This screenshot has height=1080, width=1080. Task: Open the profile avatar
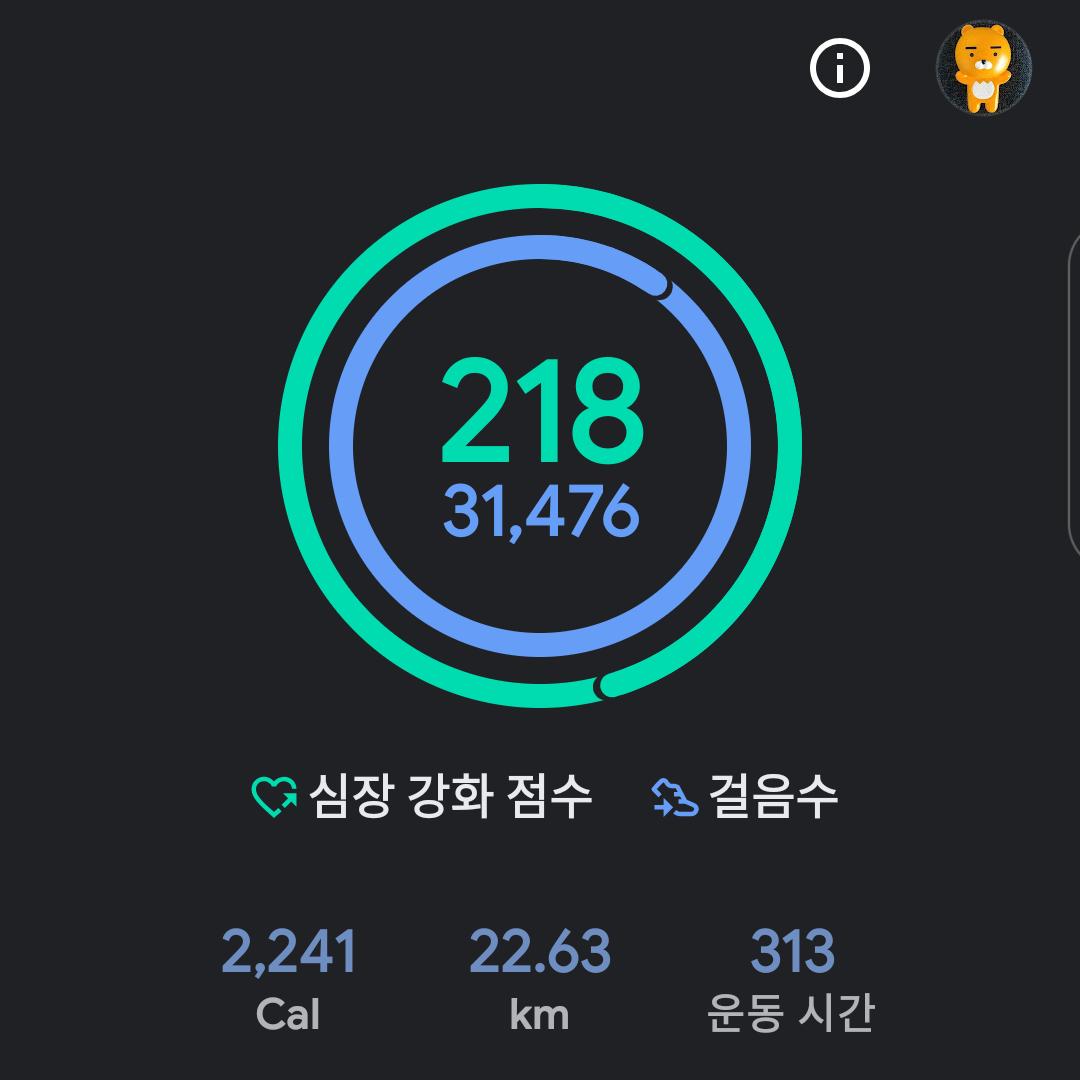tap(983, 68)
